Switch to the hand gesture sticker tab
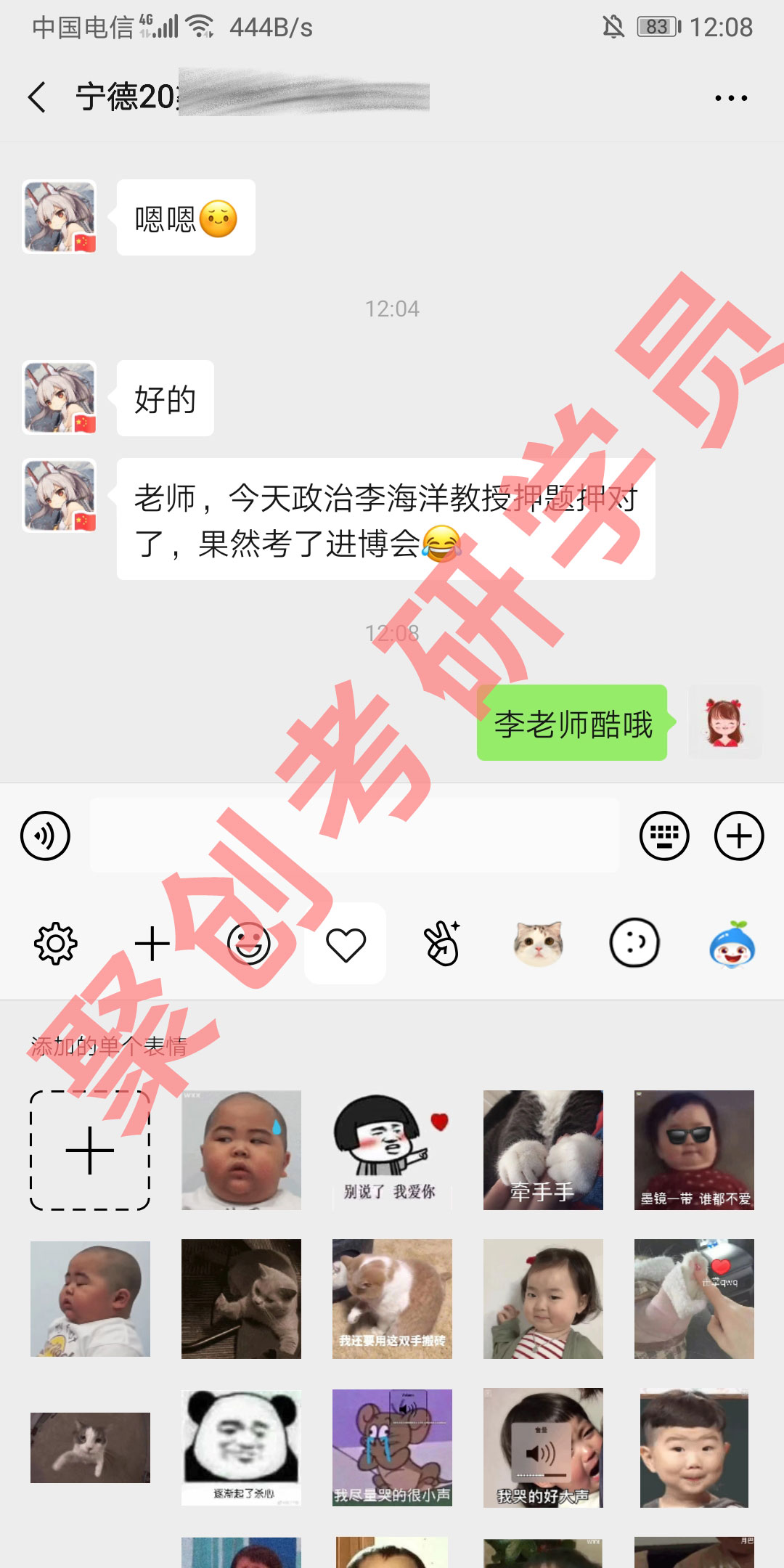Screen dimensions: 784x1568 point(442,944)
